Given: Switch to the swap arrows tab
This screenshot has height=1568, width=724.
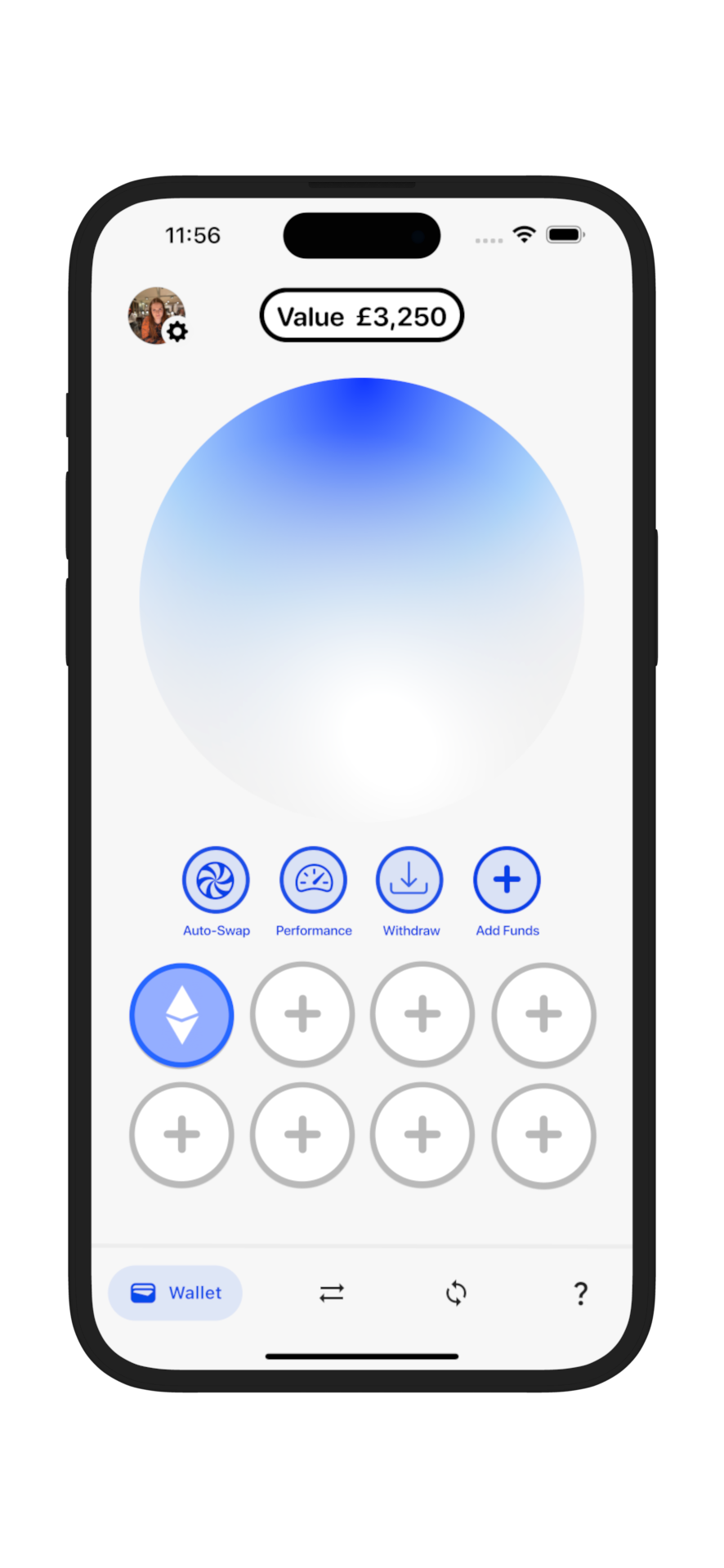Looking at the screenshot, I should click(x=332, y=1293).
